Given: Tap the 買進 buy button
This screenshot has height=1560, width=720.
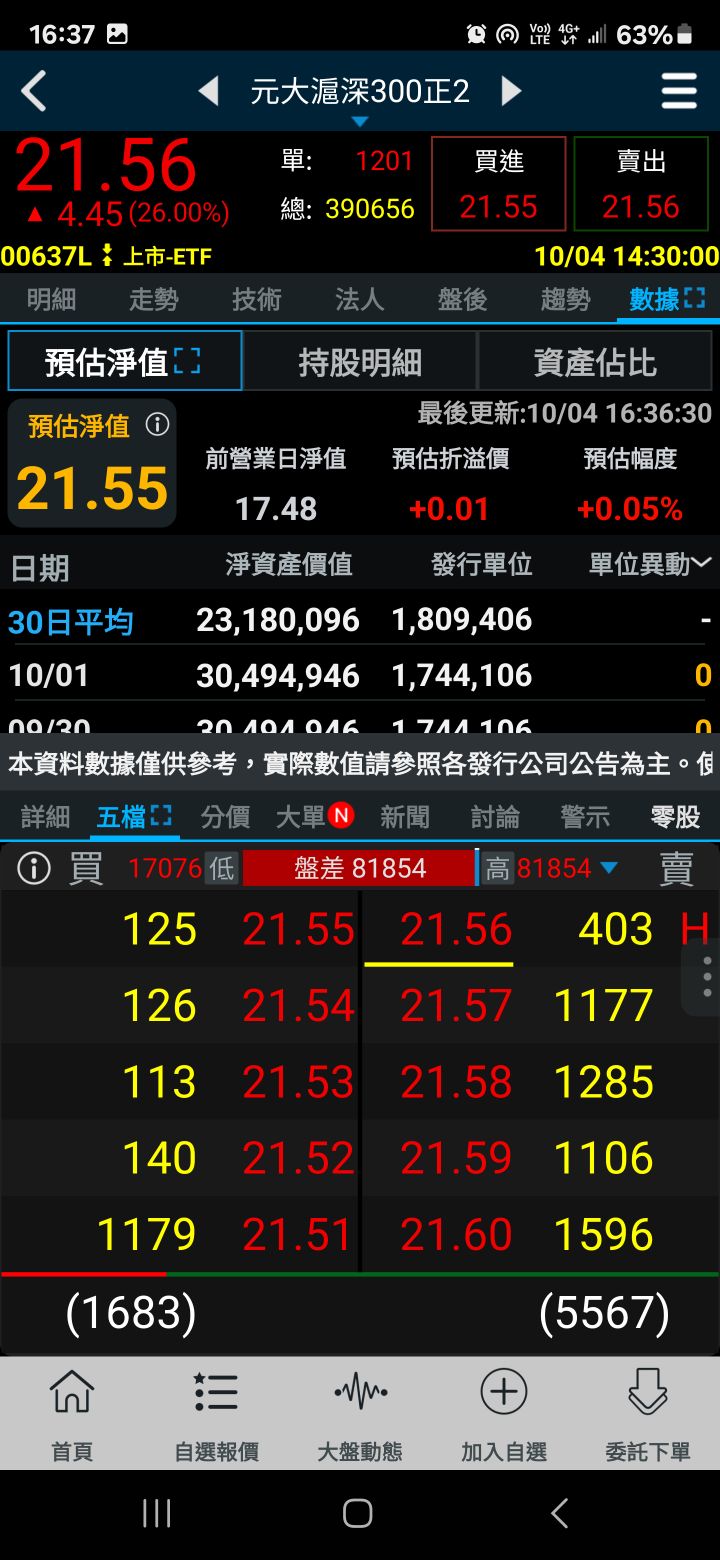Looking at the screenshot, I should tap(499, 184).
